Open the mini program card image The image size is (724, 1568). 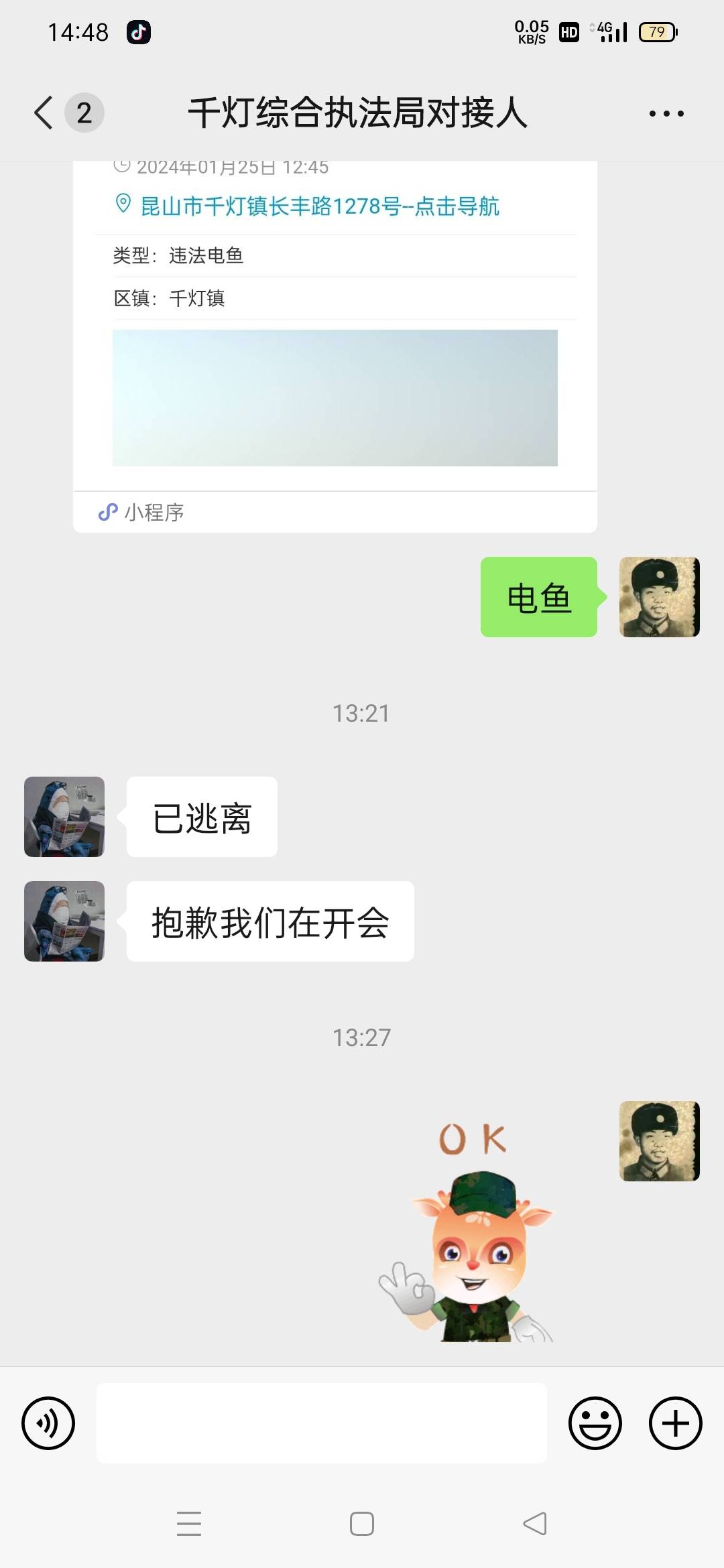[x=335, y=398]
